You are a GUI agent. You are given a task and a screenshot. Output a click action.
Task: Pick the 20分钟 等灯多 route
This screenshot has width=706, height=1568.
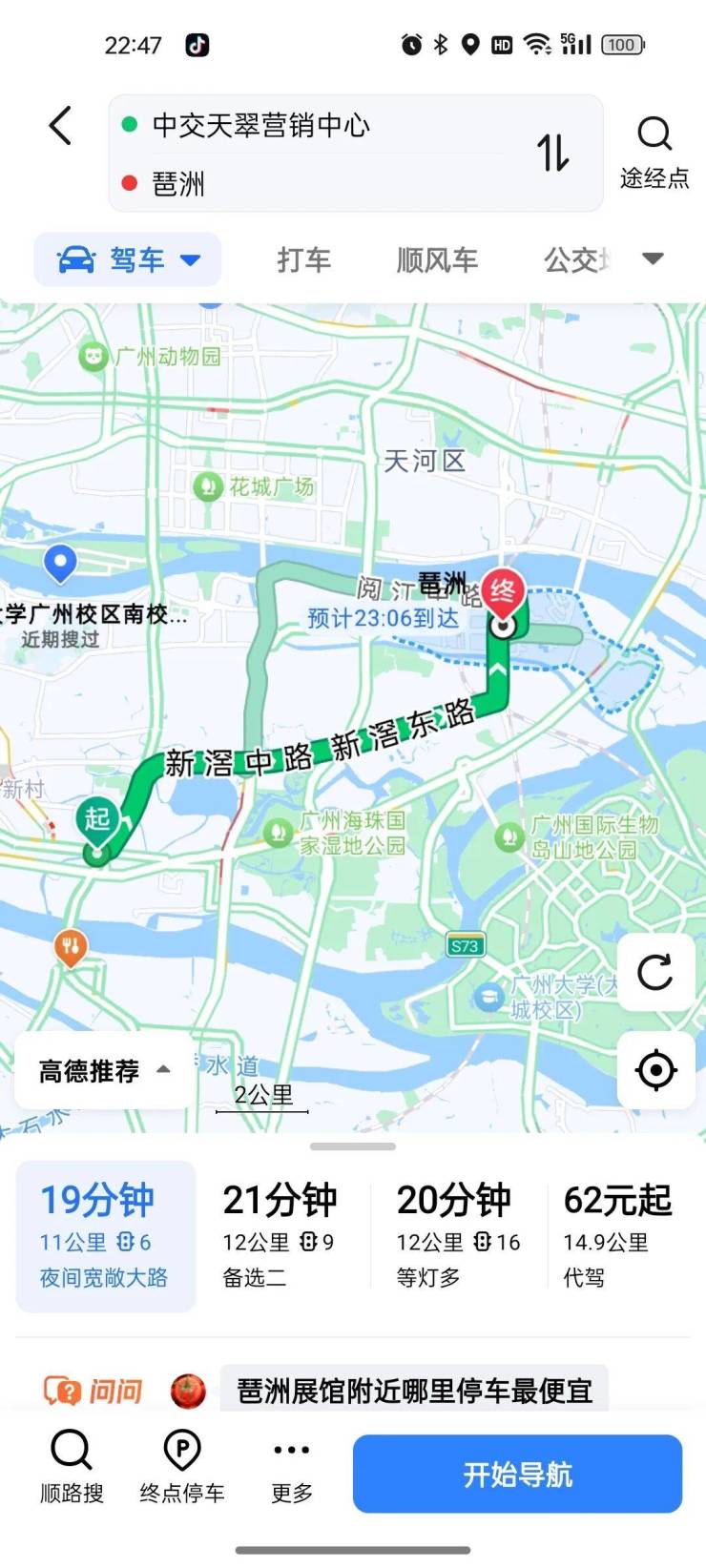(x=458, y=1235)
